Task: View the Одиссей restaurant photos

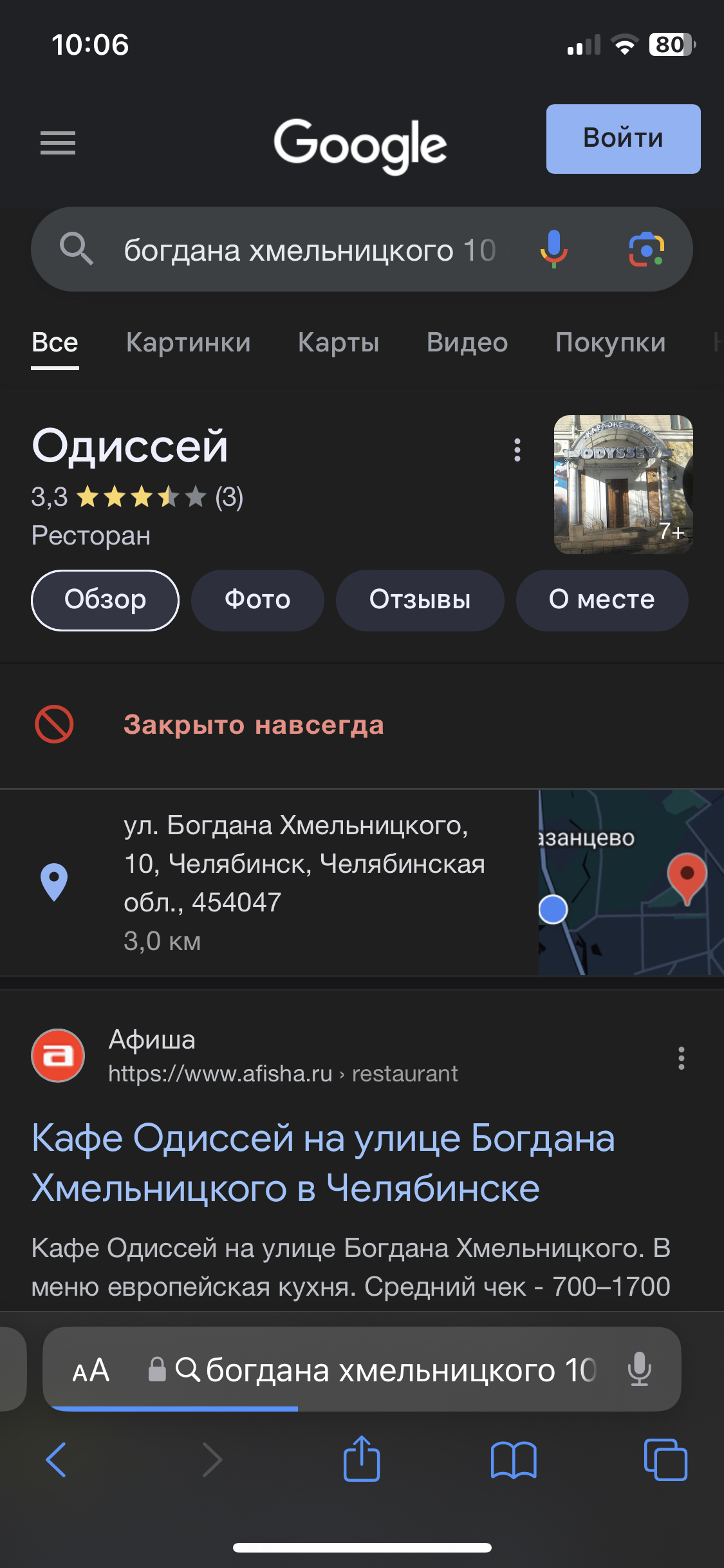Action: pyautogui.click(x=623, y=484)
